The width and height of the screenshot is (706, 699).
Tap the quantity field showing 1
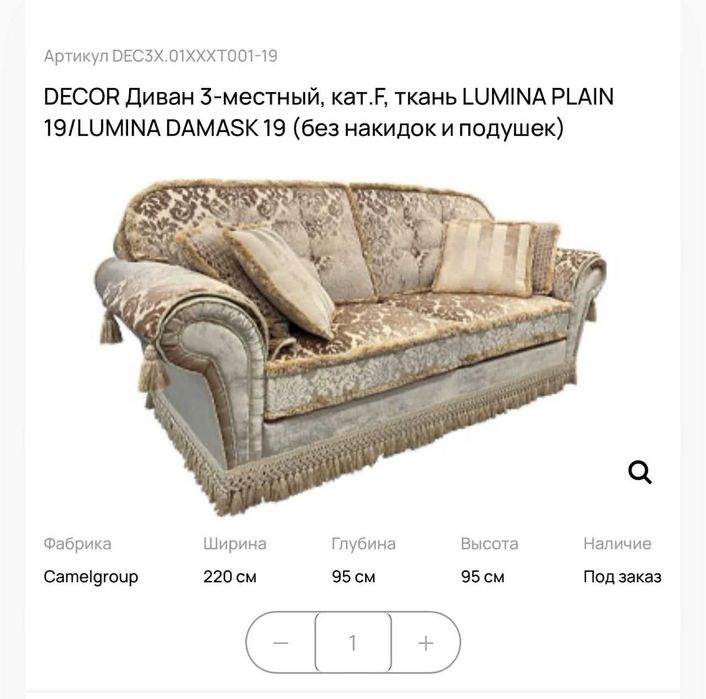point(352,643)
